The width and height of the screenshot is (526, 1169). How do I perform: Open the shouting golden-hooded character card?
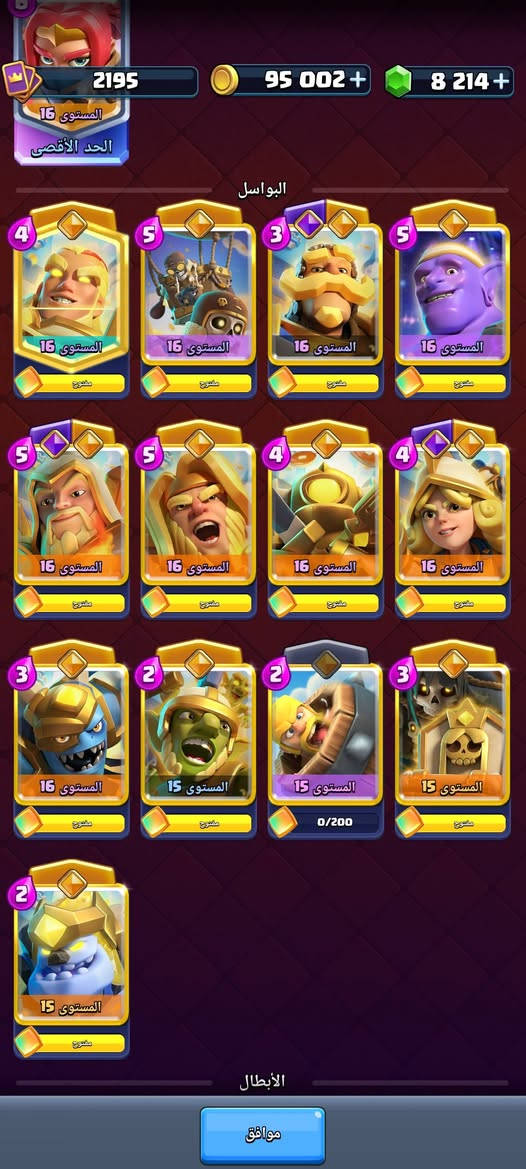click(x=198, y=520)
